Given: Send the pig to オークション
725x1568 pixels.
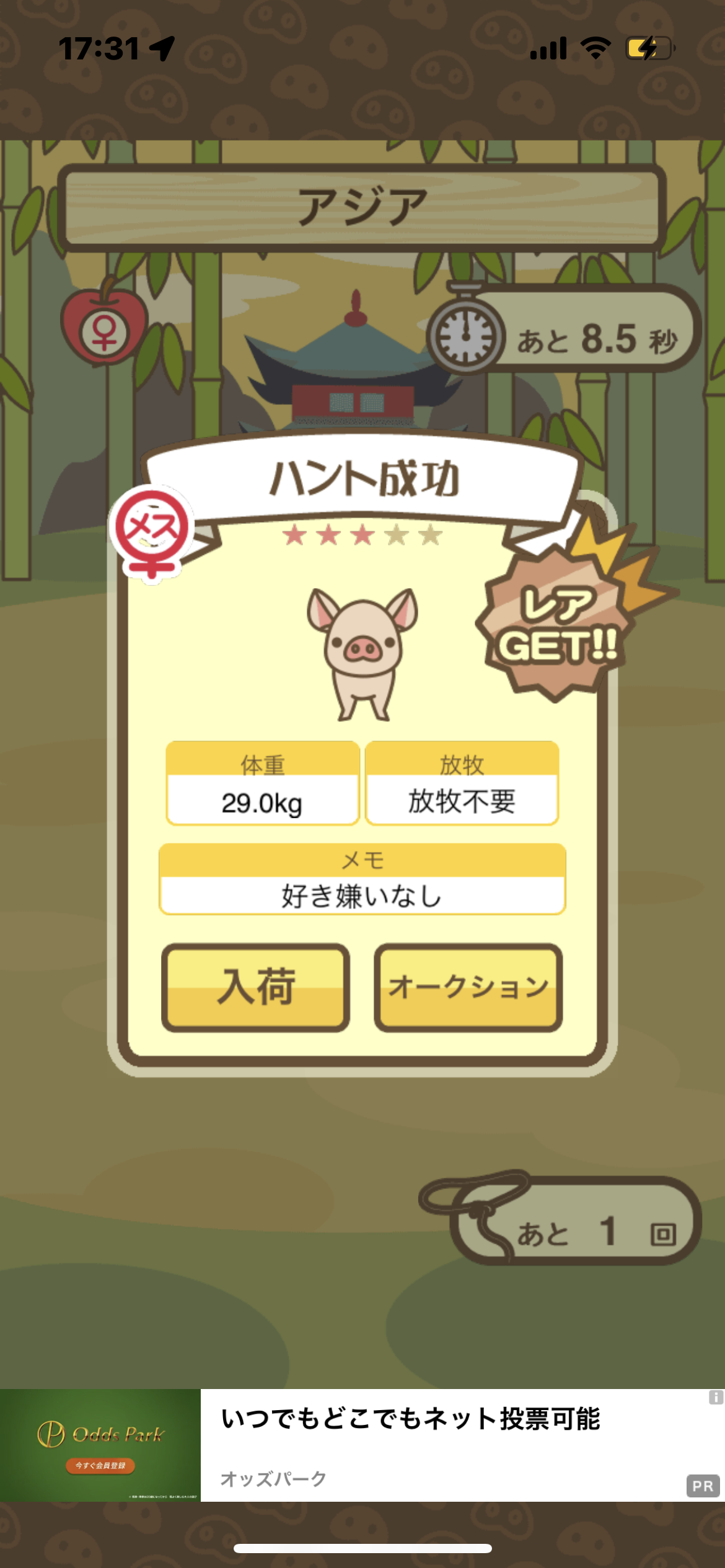Looking at the screenshot, I should [468, 987].
